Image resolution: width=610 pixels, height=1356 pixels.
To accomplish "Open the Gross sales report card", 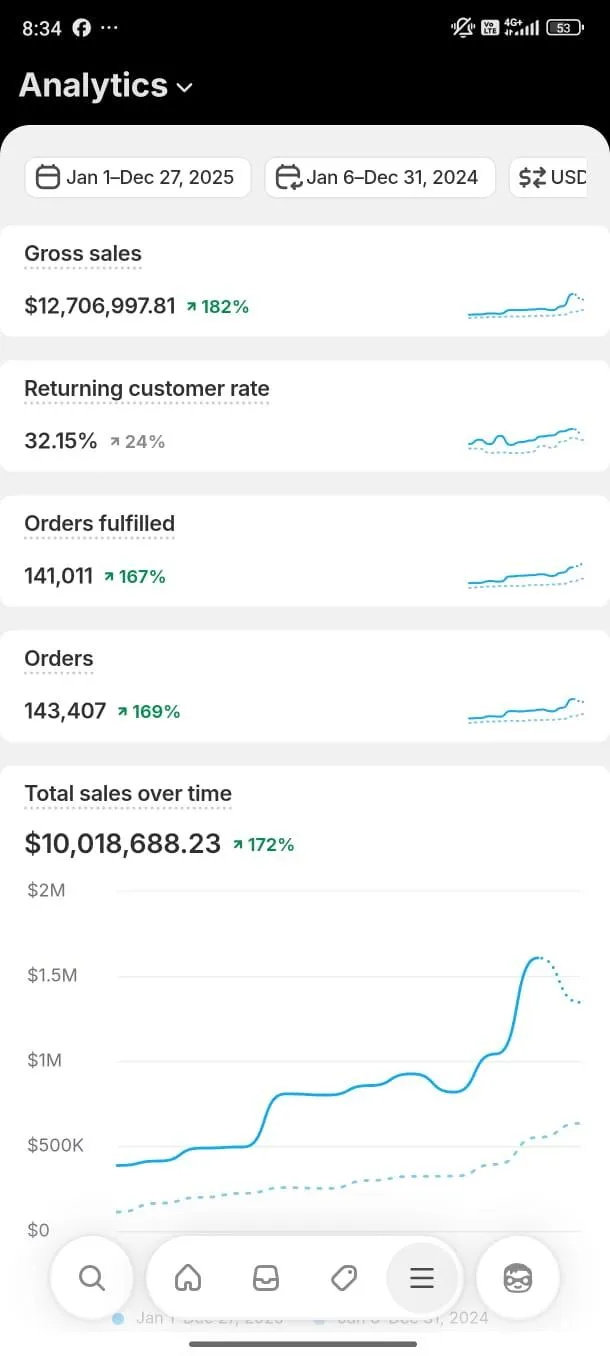I will pyautogui.click(x=304, y=281).
